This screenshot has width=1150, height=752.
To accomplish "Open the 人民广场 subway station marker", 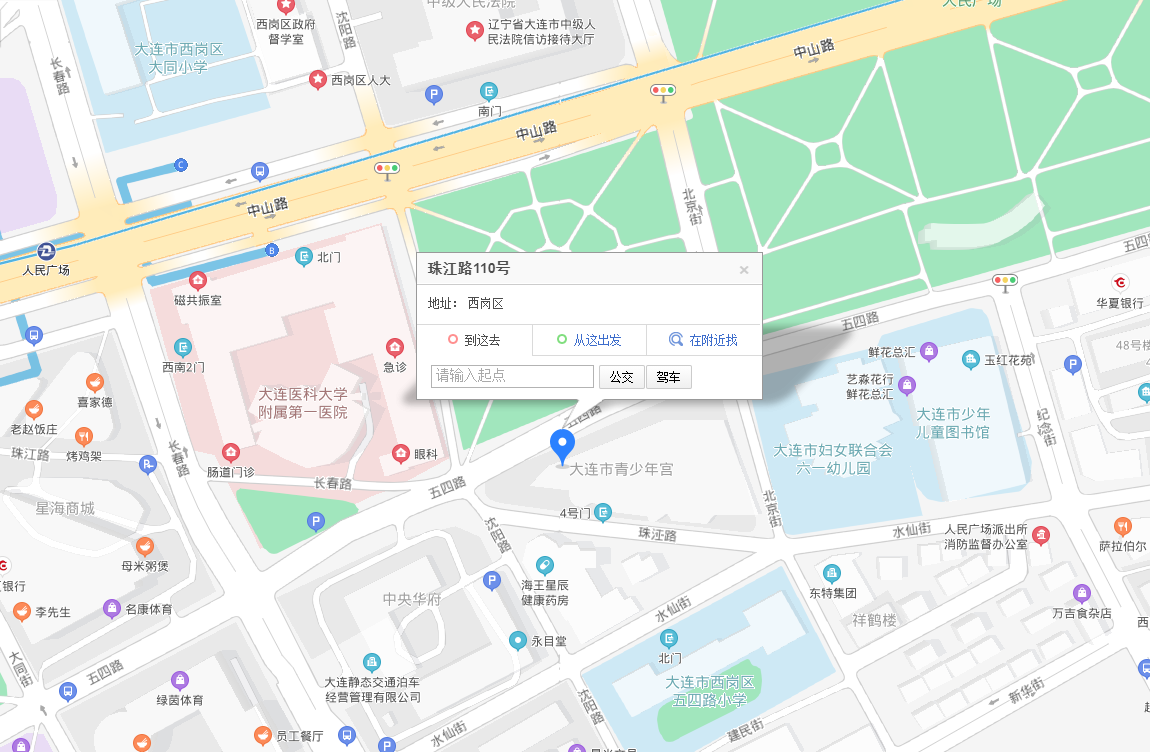I will 46,251.
